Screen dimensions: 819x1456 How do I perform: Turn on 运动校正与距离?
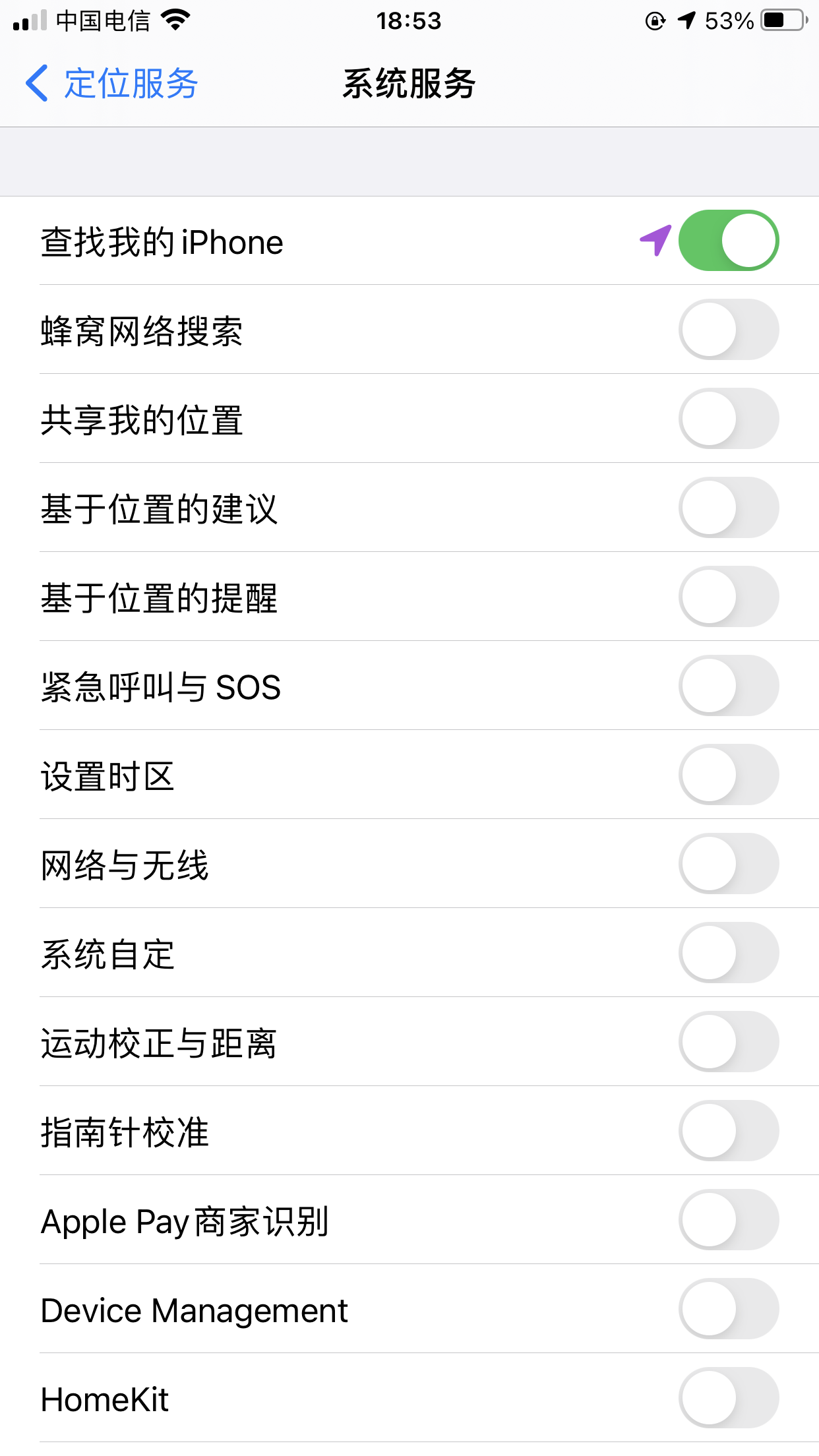[728, 1042]
